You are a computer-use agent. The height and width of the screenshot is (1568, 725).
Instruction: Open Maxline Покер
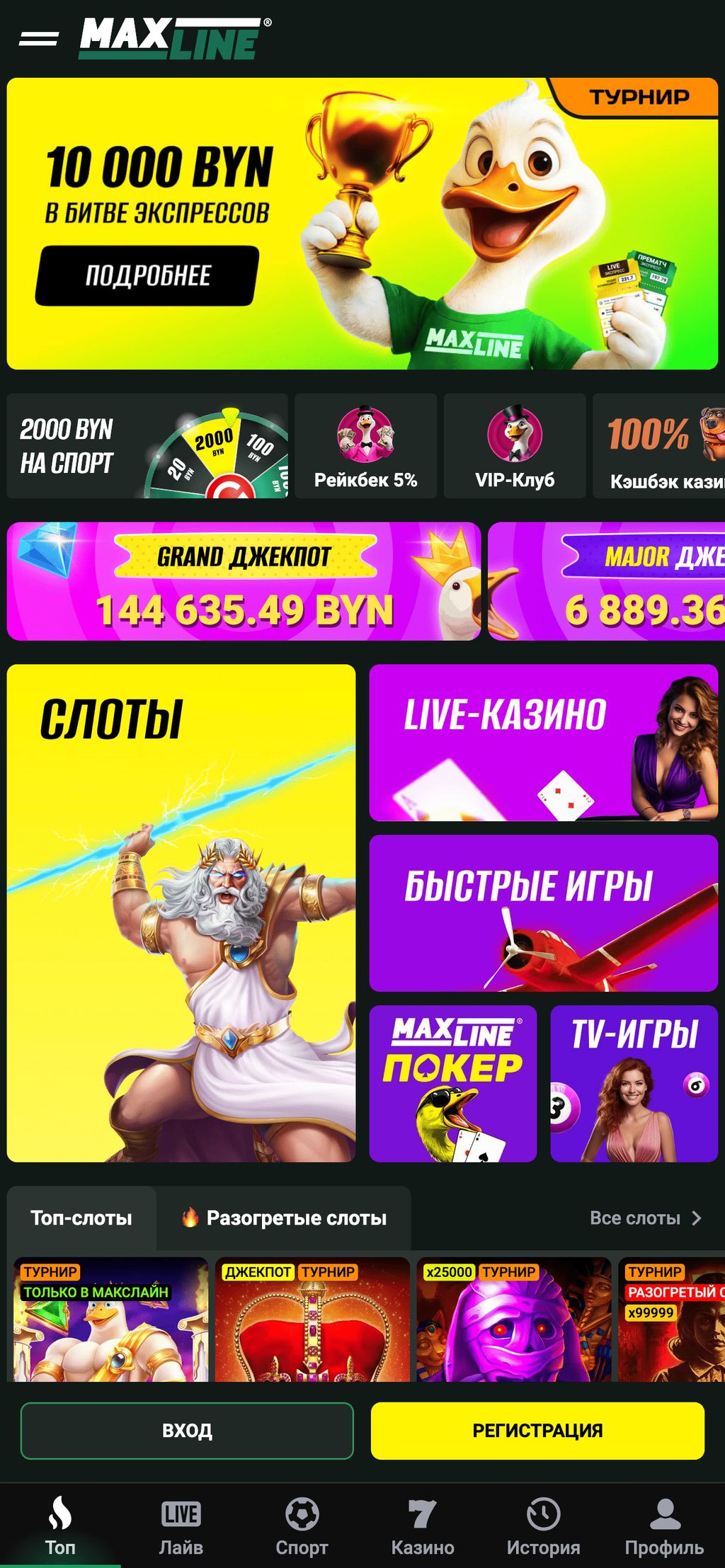[453, 1083]
